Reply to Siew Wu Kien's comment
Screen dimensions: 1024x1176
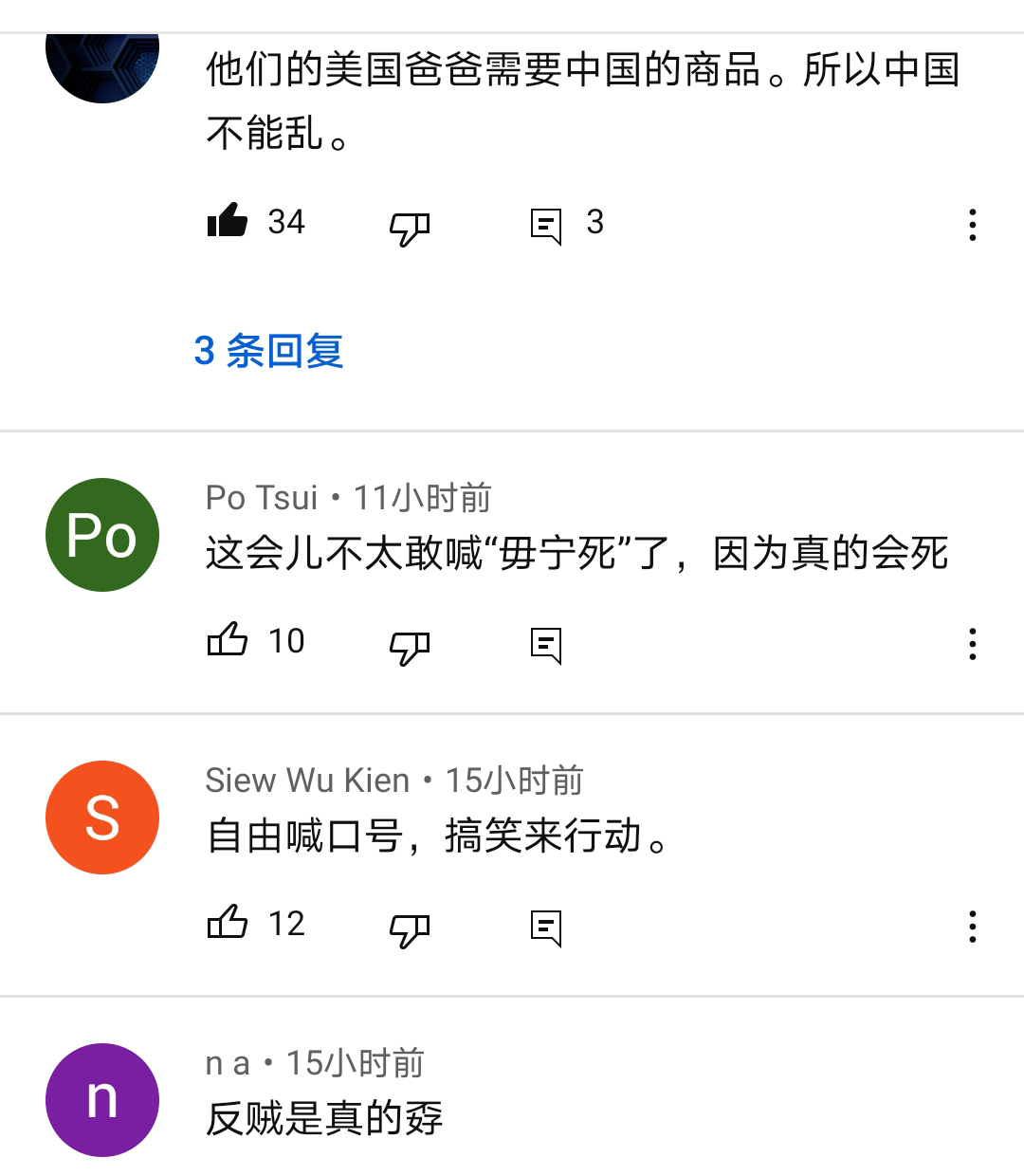pyautogui.click(x=546, y=928)
